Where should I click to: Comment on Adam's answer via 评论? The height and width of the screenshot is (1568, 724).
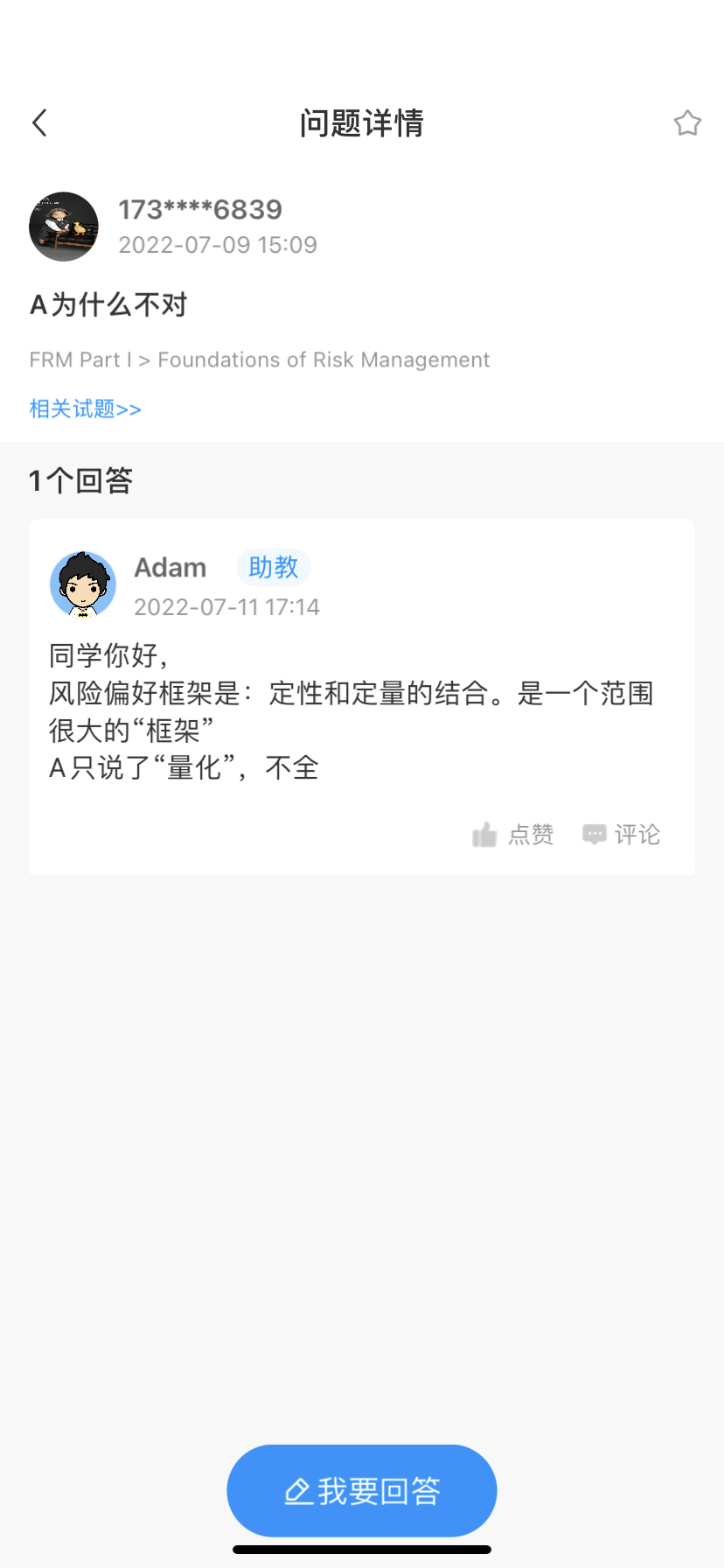coord(622,835)
